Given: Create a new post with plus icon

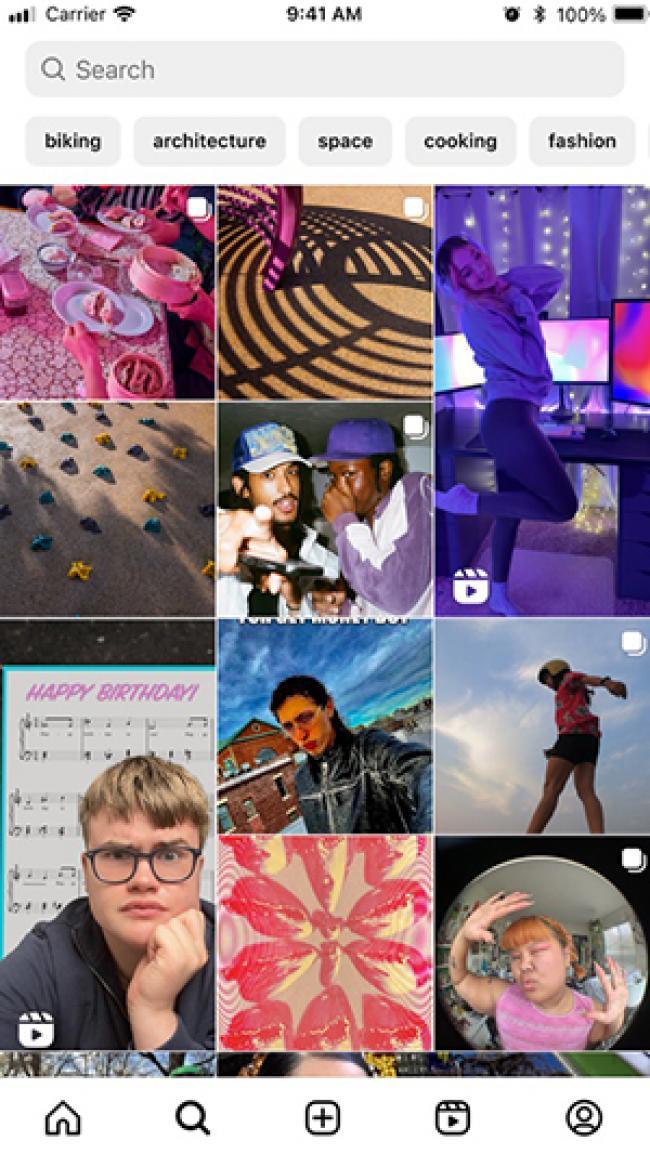Looking at the screenshot, I should (322, 1117).
